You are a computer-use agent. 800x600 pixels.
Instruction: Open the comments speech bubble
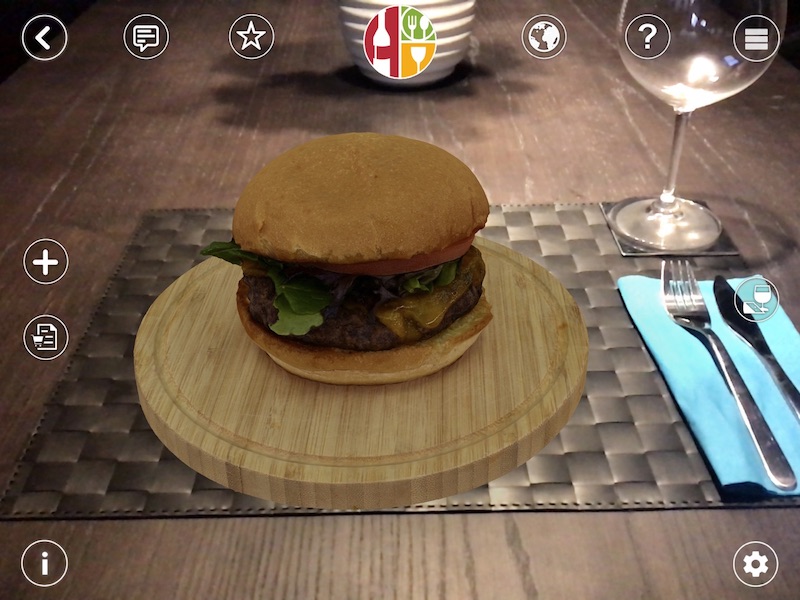pyautogui.click(x=146, y=38)
